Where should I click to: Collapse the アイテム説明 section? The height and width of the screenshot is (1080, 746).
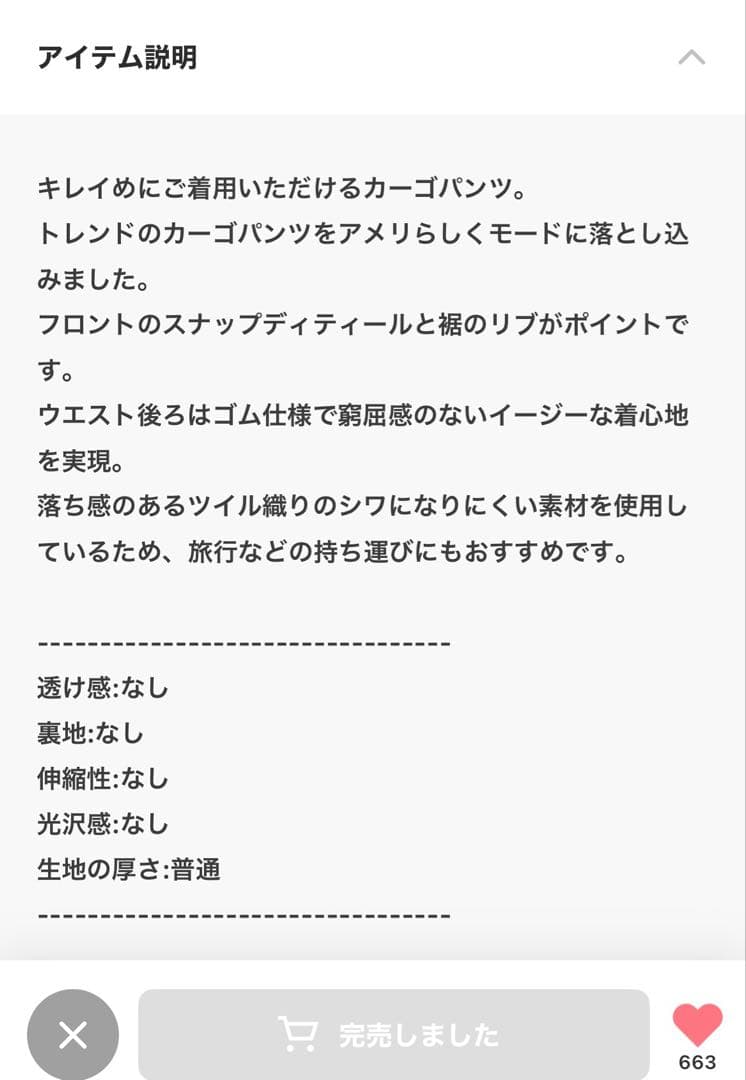(x=691, y=57)
